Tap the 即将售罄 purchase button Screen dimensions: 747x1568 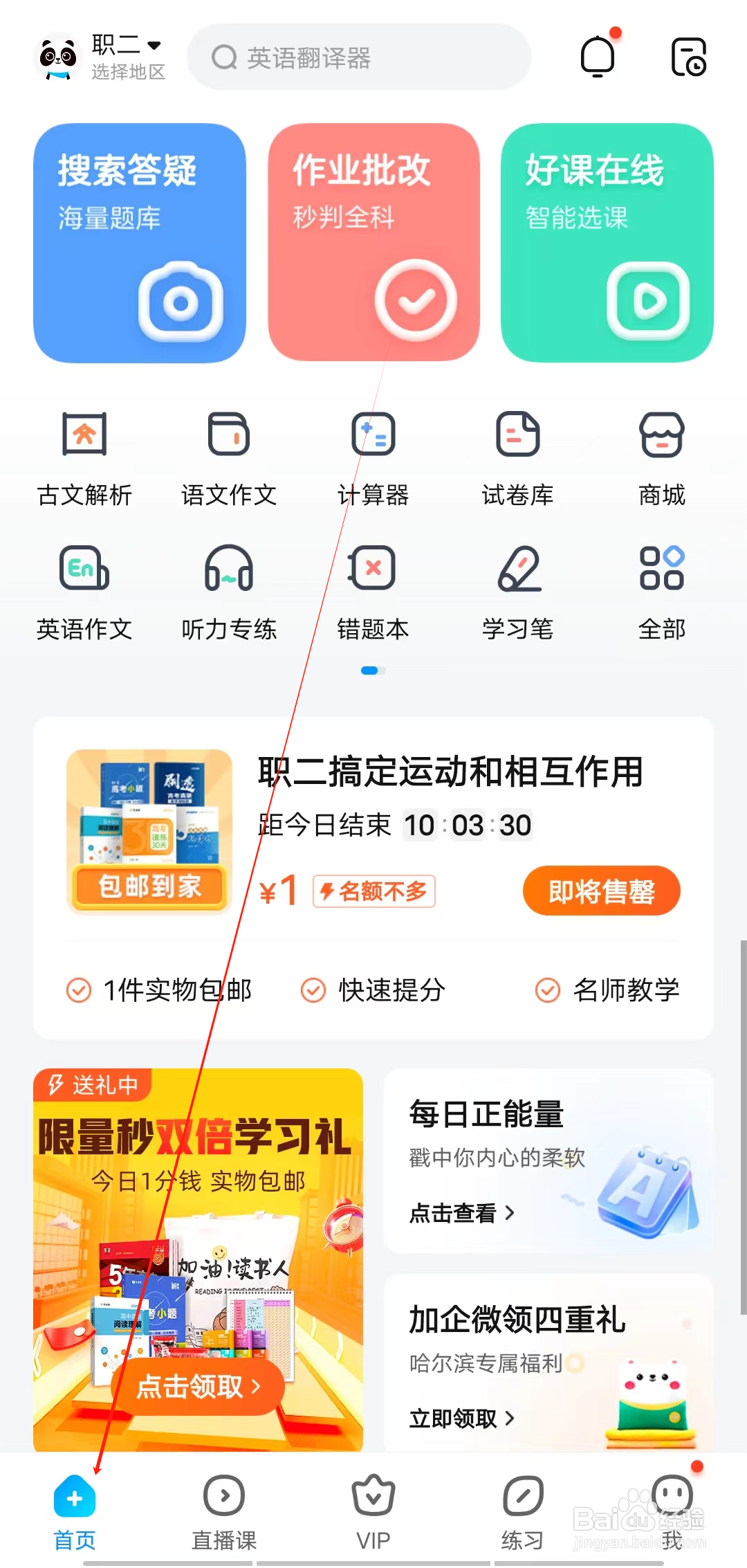601,891
